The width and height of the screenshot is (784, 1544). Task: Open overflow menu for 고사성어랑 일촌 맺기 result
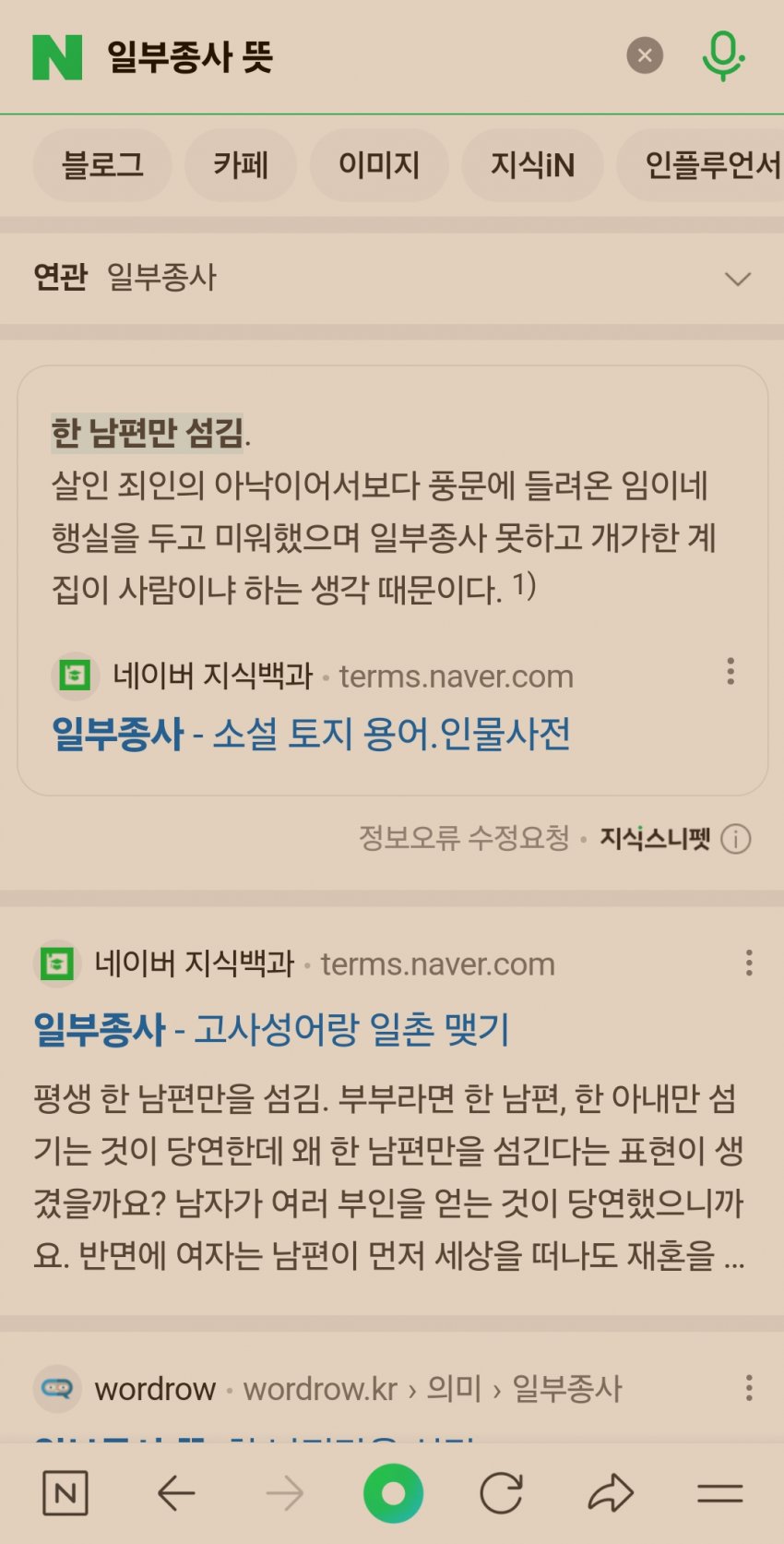click(x=749, y=964)
